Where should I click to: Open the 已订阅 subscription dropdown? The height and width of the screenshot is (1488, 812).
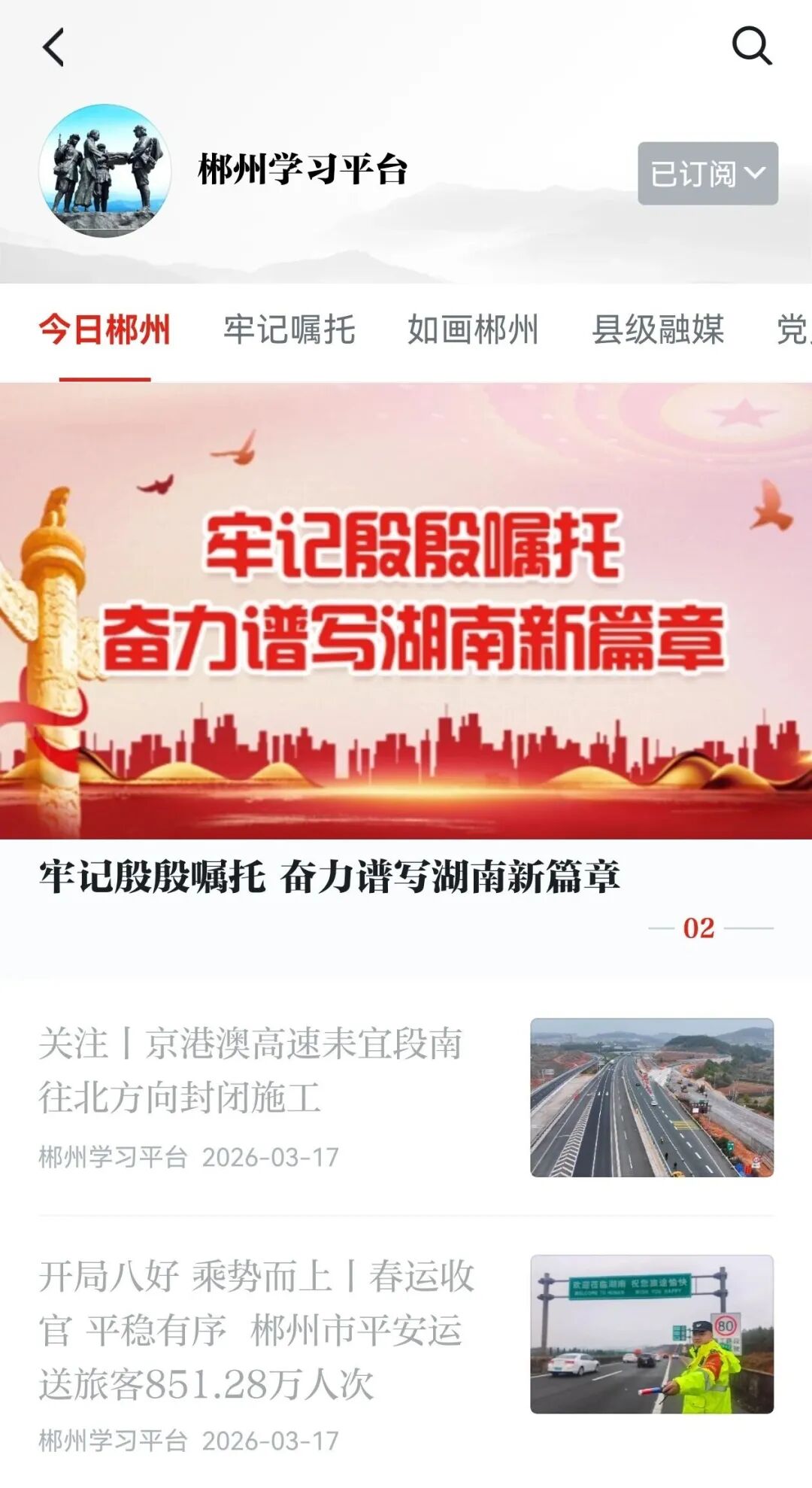[x=707, y=174]
